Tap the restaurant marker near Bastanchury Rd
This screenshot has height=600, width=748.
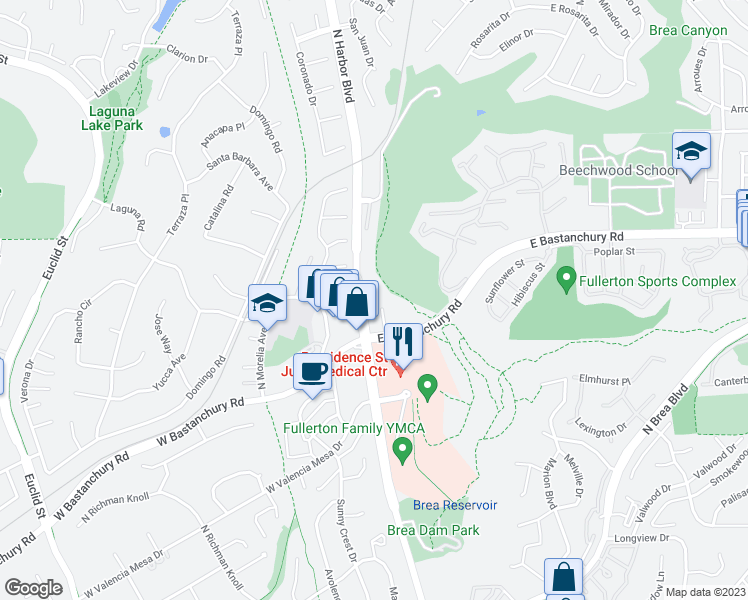point(402,340)
